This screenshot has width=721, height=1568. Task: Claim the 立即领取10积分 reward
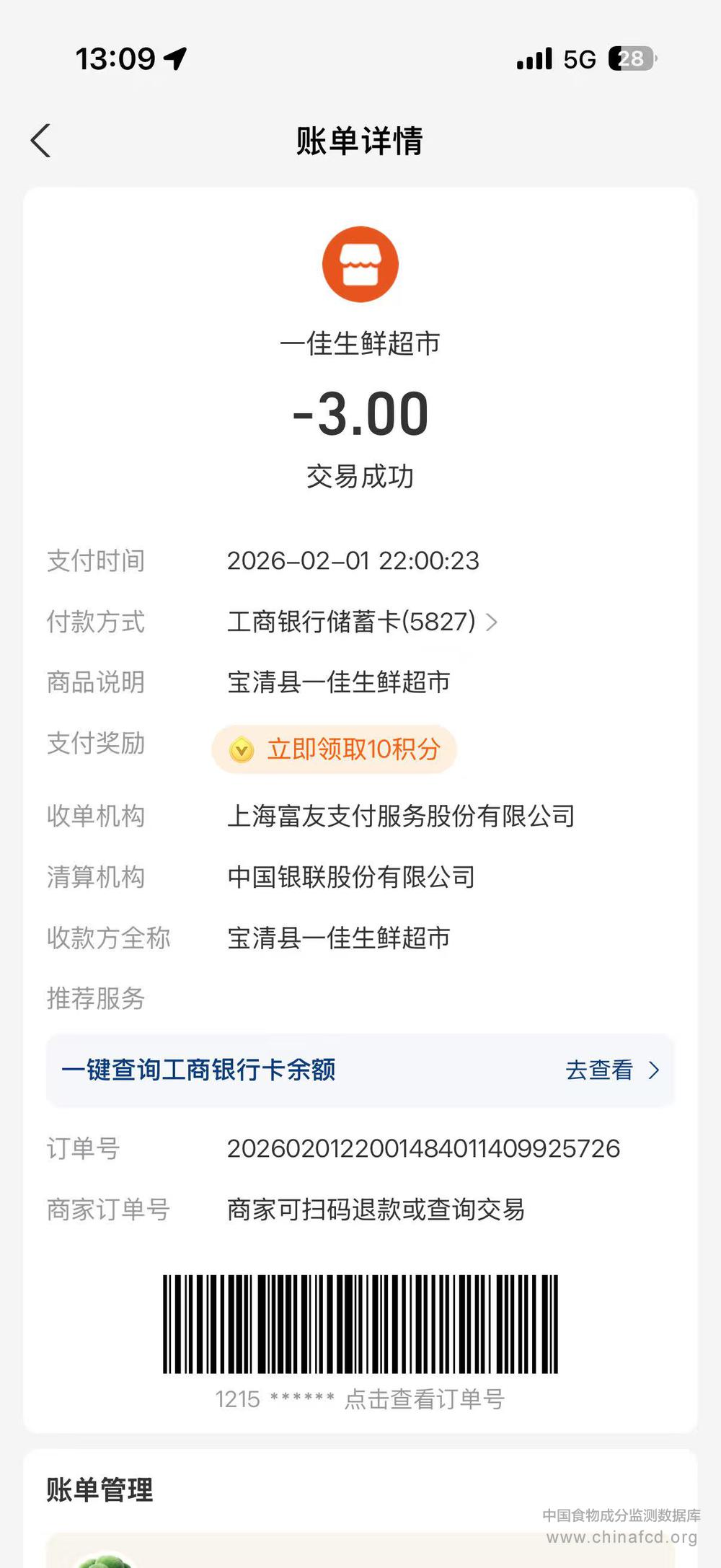[x=335, y=749]
